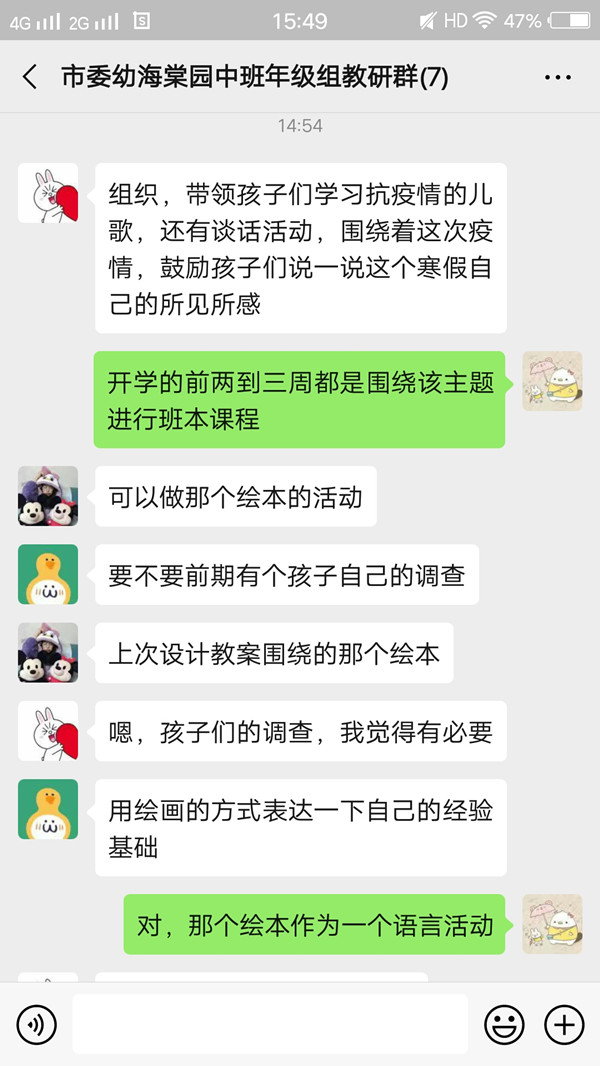Viewport: 600px width, 1066px height.
Task: Tap the Mickey avatar beside 上次设计教案围绕的那个绘本
Action: point(48,652)
